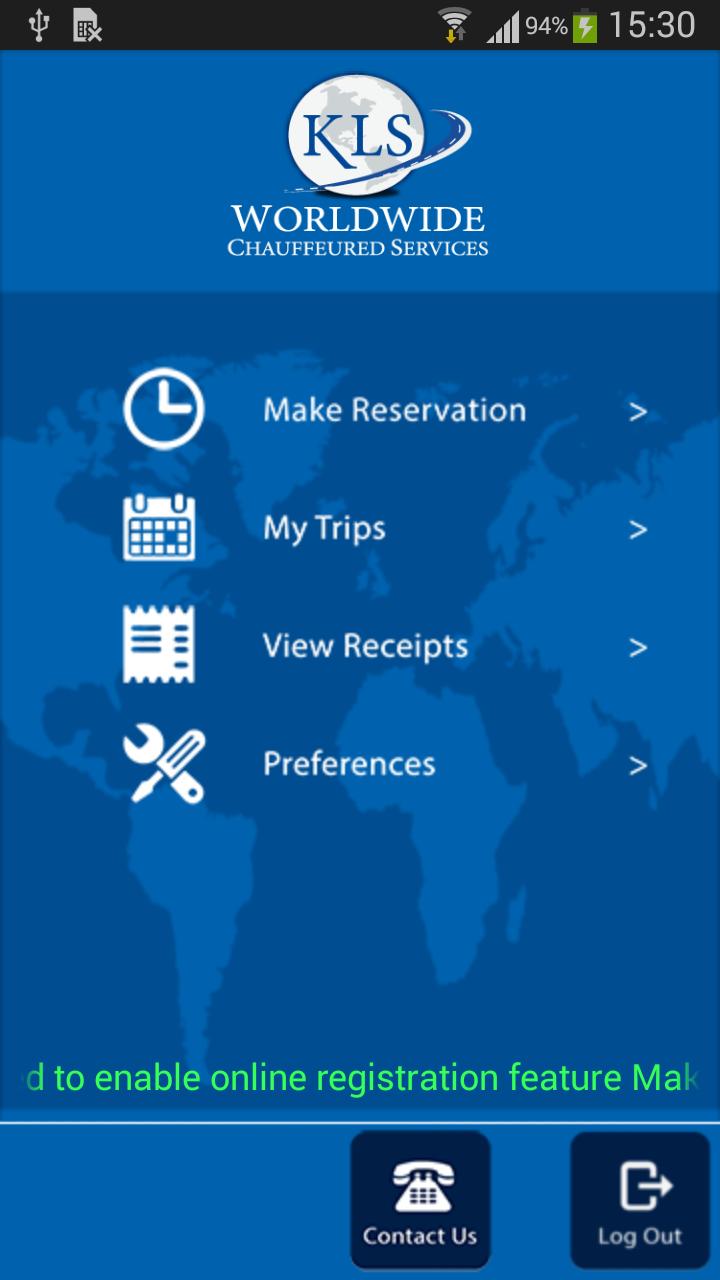Tap the Contact Us button
This screenshot has height=1280, width=720.
click(420, 1200)
